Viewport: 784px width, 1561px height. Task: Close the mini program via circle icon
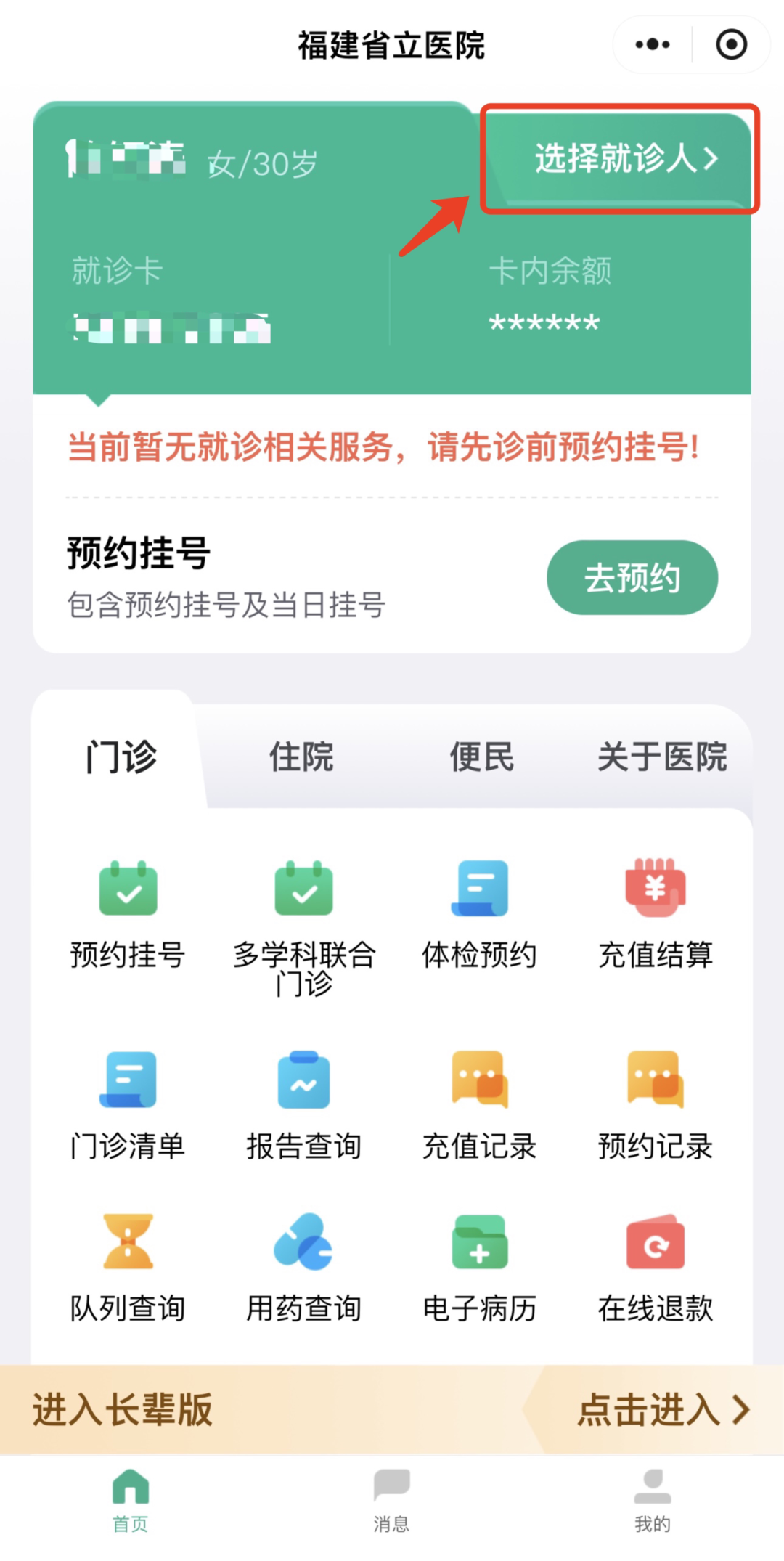pos(731,45)
